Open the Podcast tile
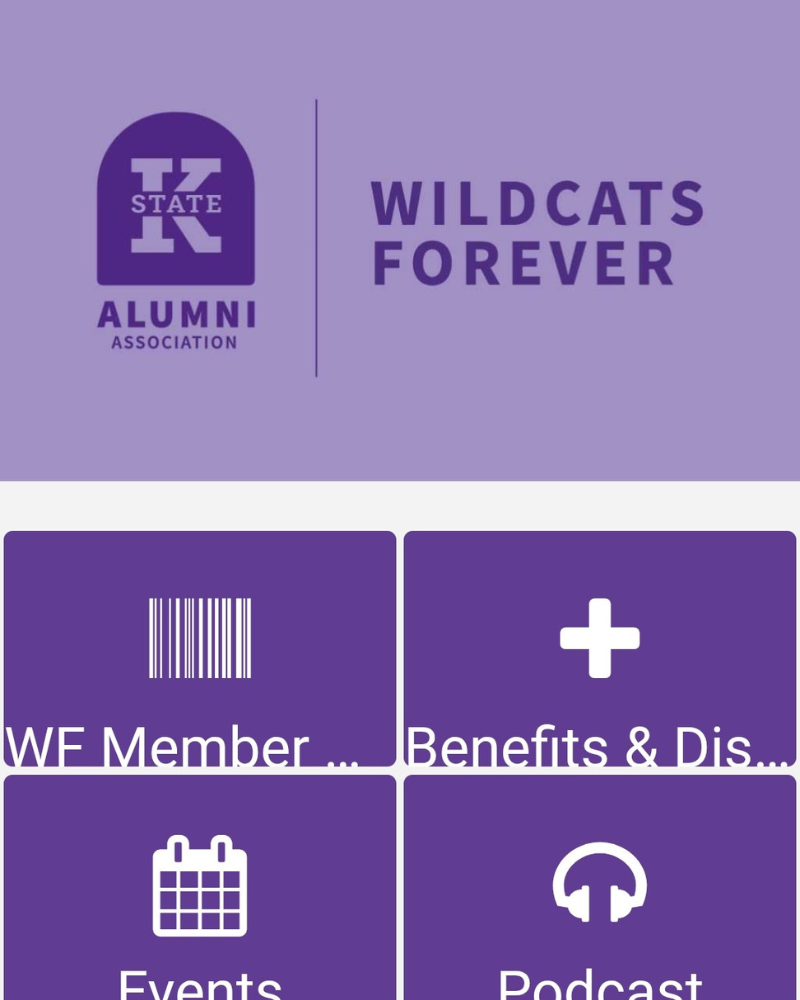 point(600,888)
